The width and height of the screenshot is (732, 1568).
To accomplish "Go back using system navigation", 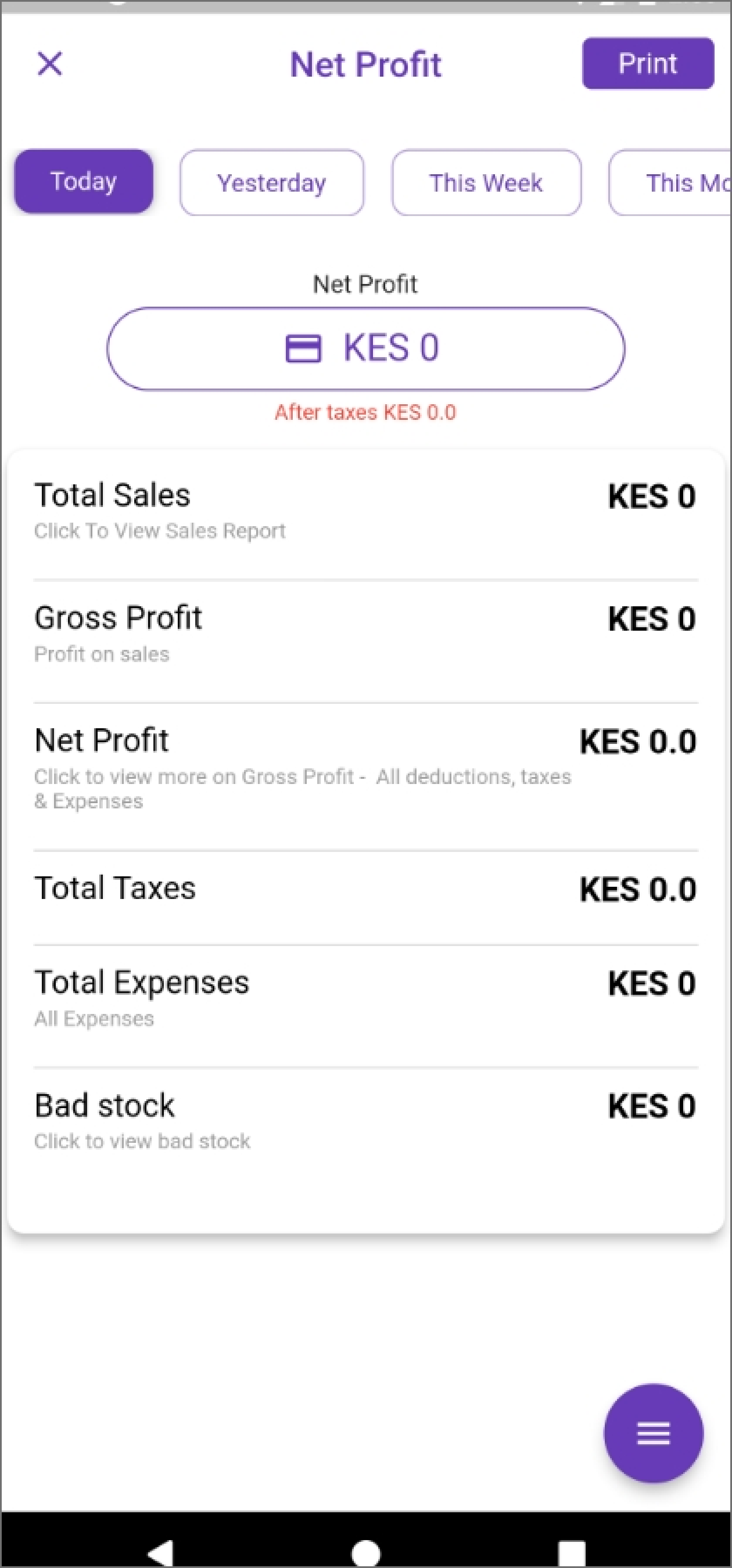I will click(161, 1551).
